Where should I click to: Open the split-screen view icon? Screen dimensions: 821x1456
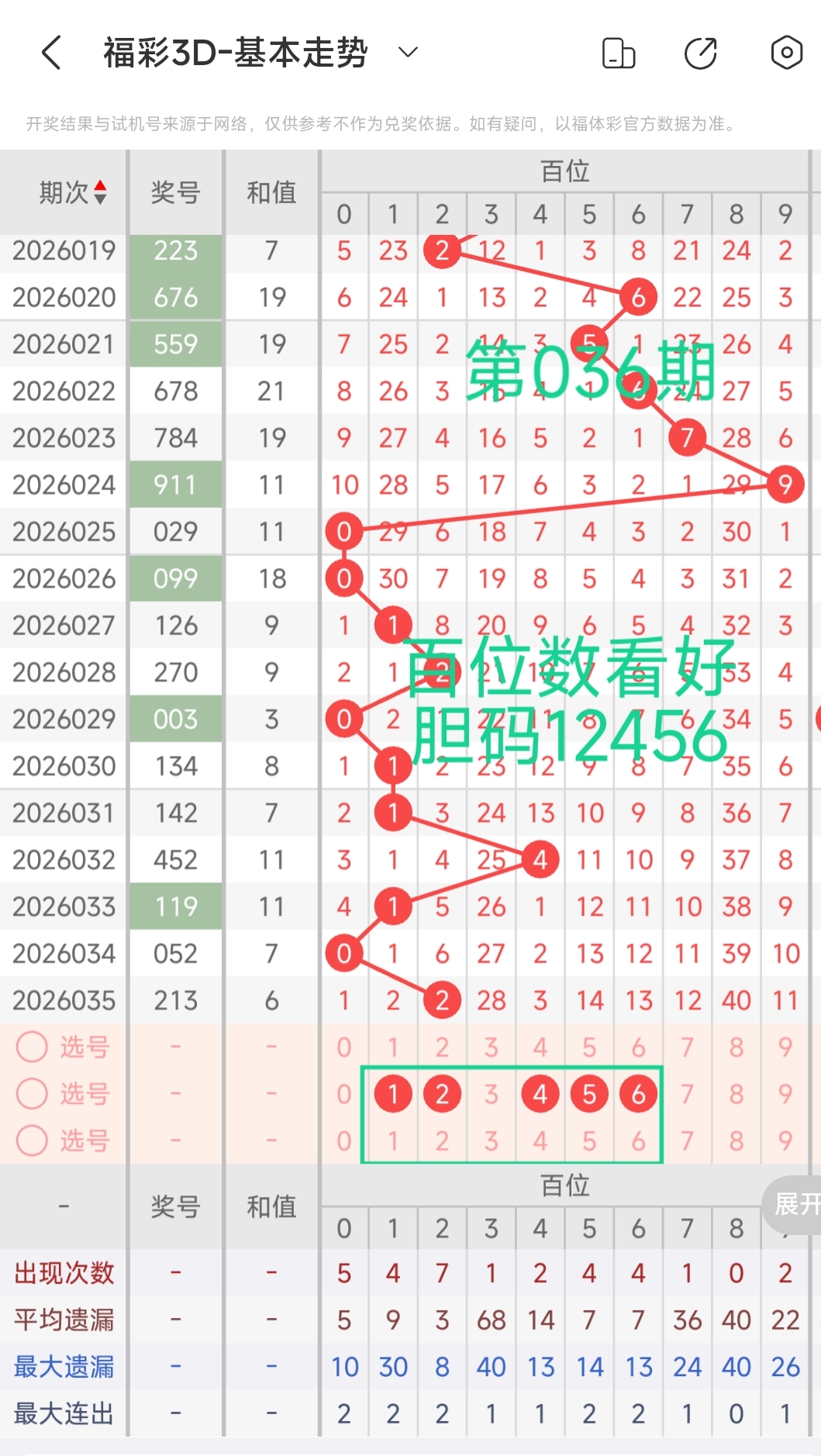point(619,51)
